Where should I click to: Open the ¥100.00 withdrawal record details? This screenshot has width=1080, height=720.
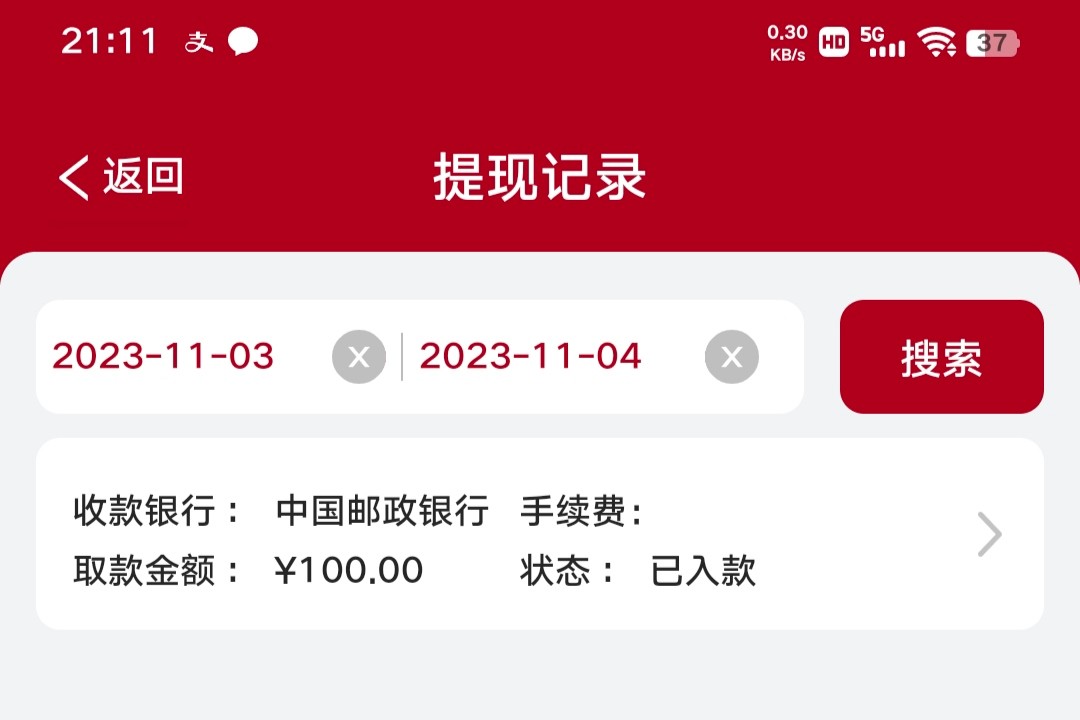click(x=540, y=534)
